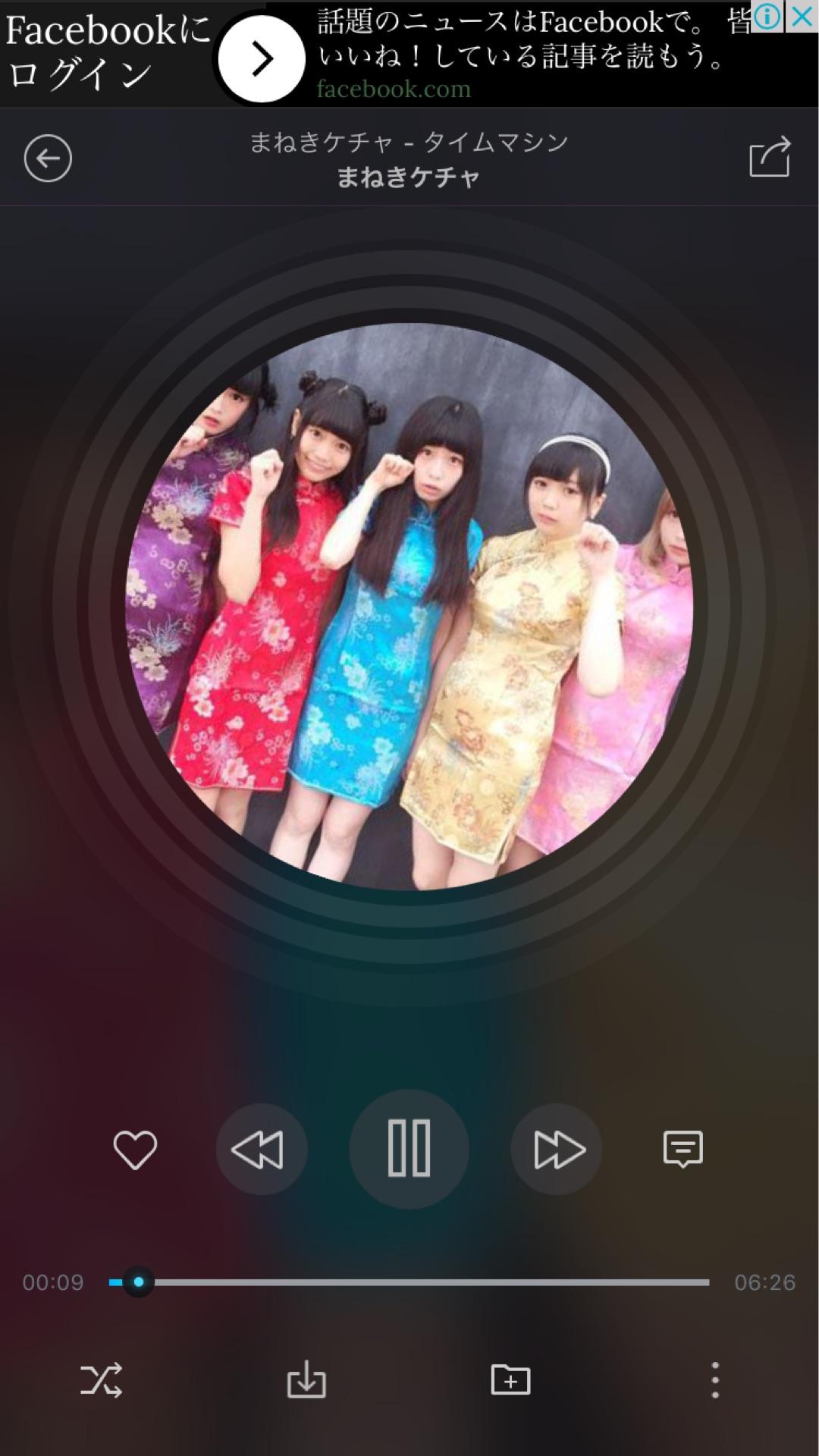The width and height of the screenshot is (819, 1456).
Task: Toggle shuffle playback mode
Action: point(102,1379)
